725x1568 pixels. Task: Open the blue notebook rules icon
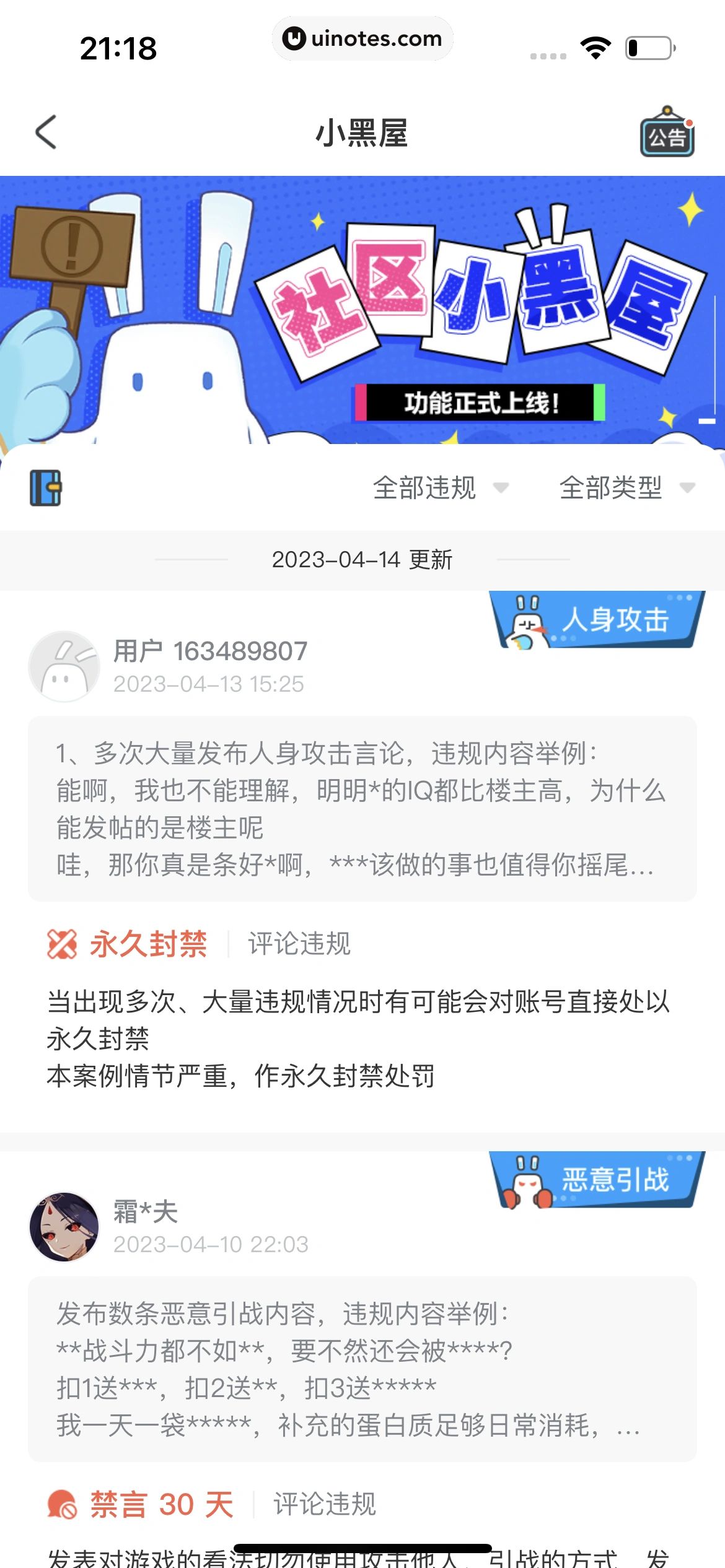pyautogui.click(x=46, y=488)
